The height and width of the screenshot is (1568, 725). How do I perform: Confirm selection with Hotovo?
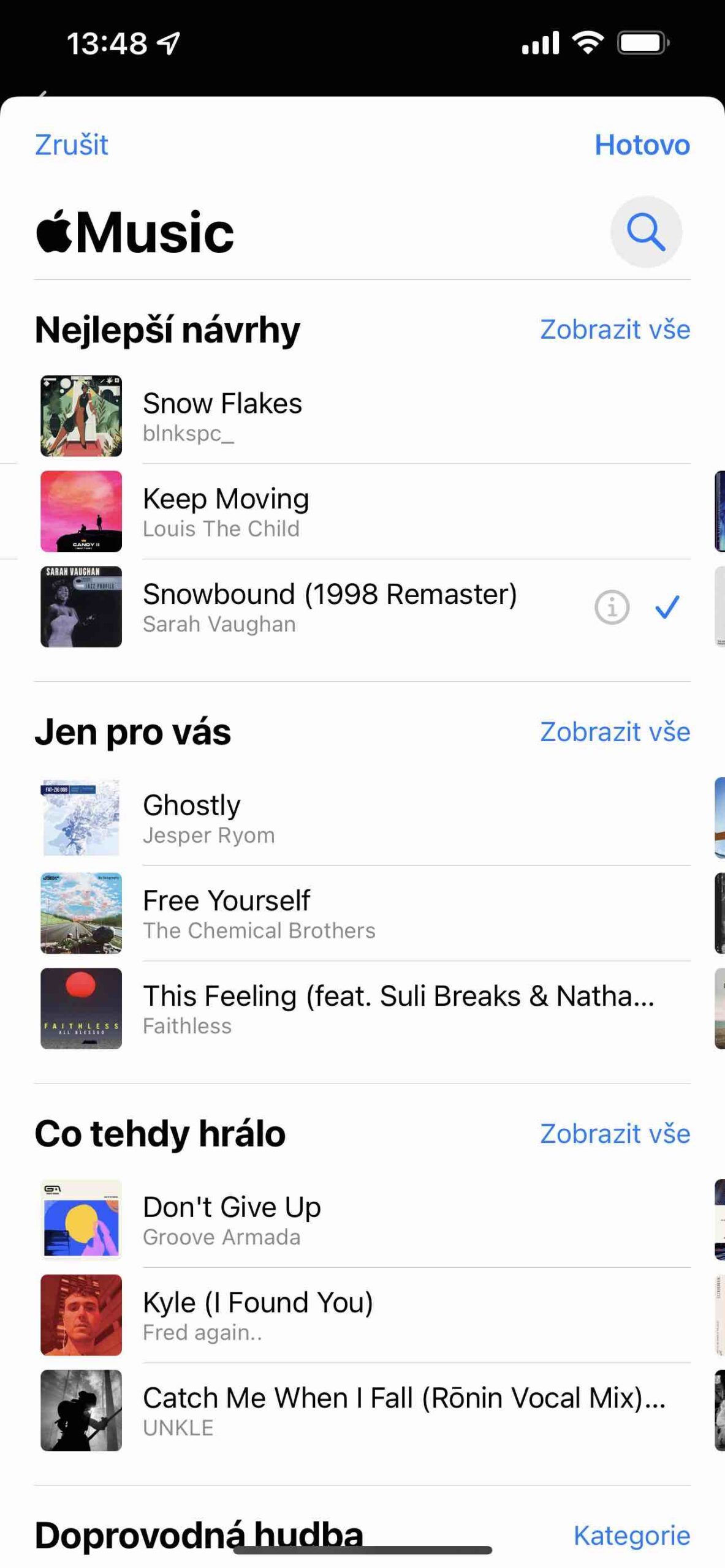point(642,145)
